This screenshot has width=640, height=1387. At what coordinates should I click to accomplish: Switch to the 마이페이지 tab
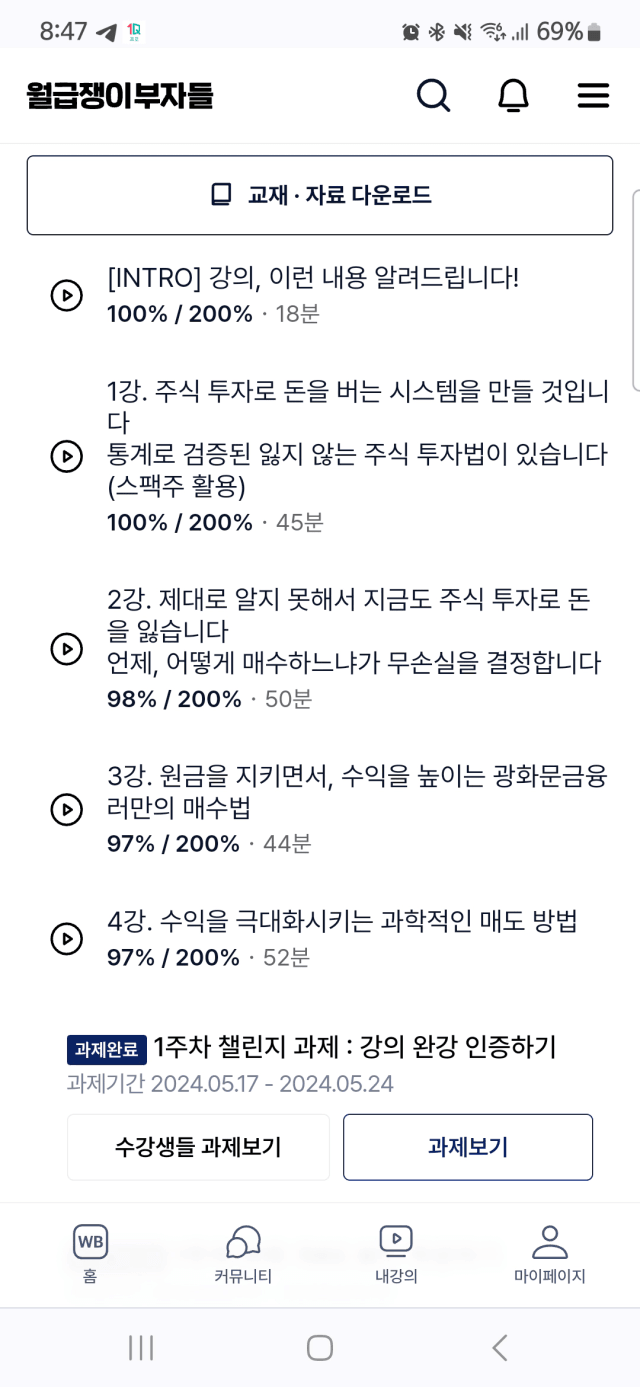click(x=549, y=1254)
